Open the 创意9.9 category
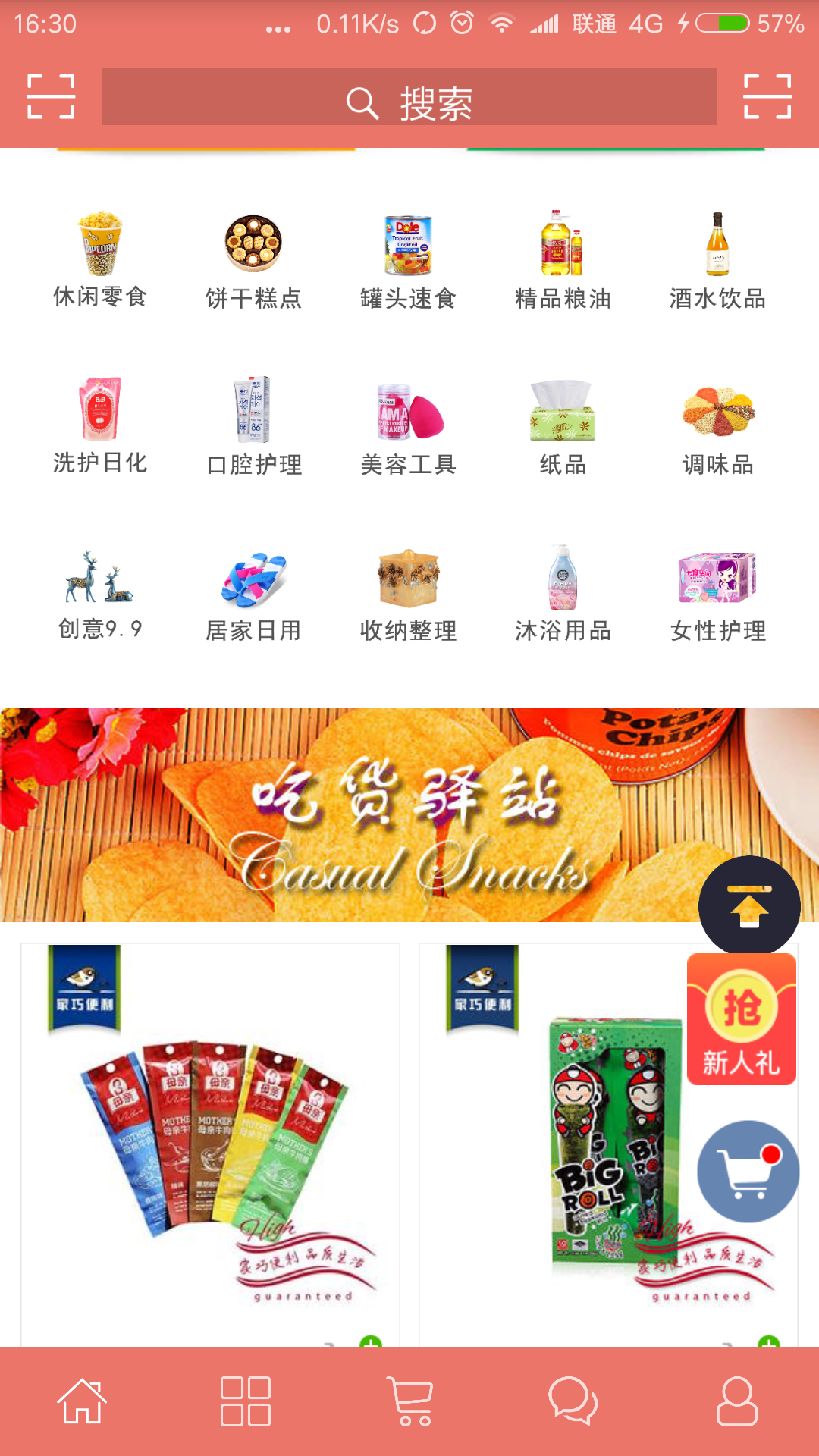The image size is (819, 1456). click(x=100, y=593)
